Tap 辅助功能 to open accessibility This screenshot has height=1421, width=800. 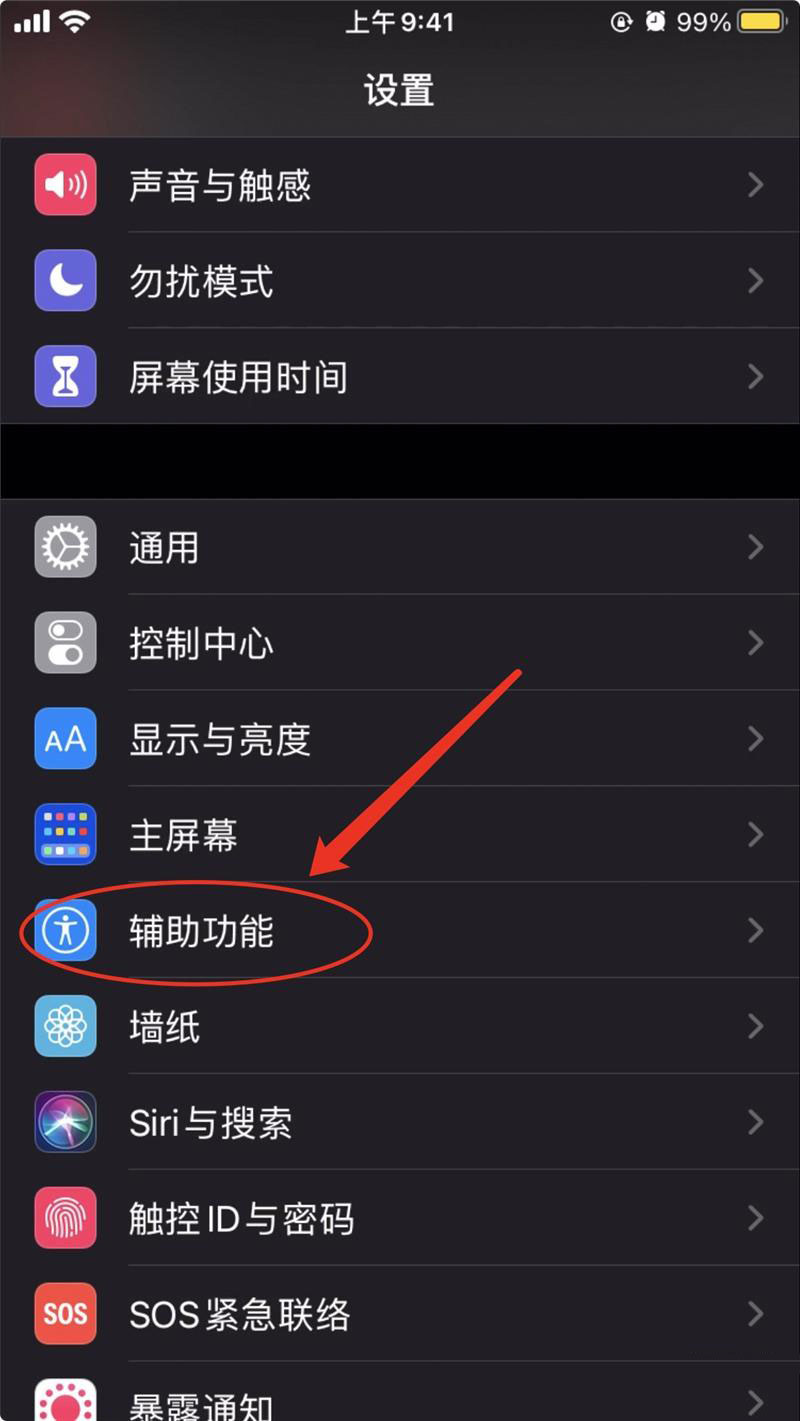pyautogui.click(x=201, y=931)
